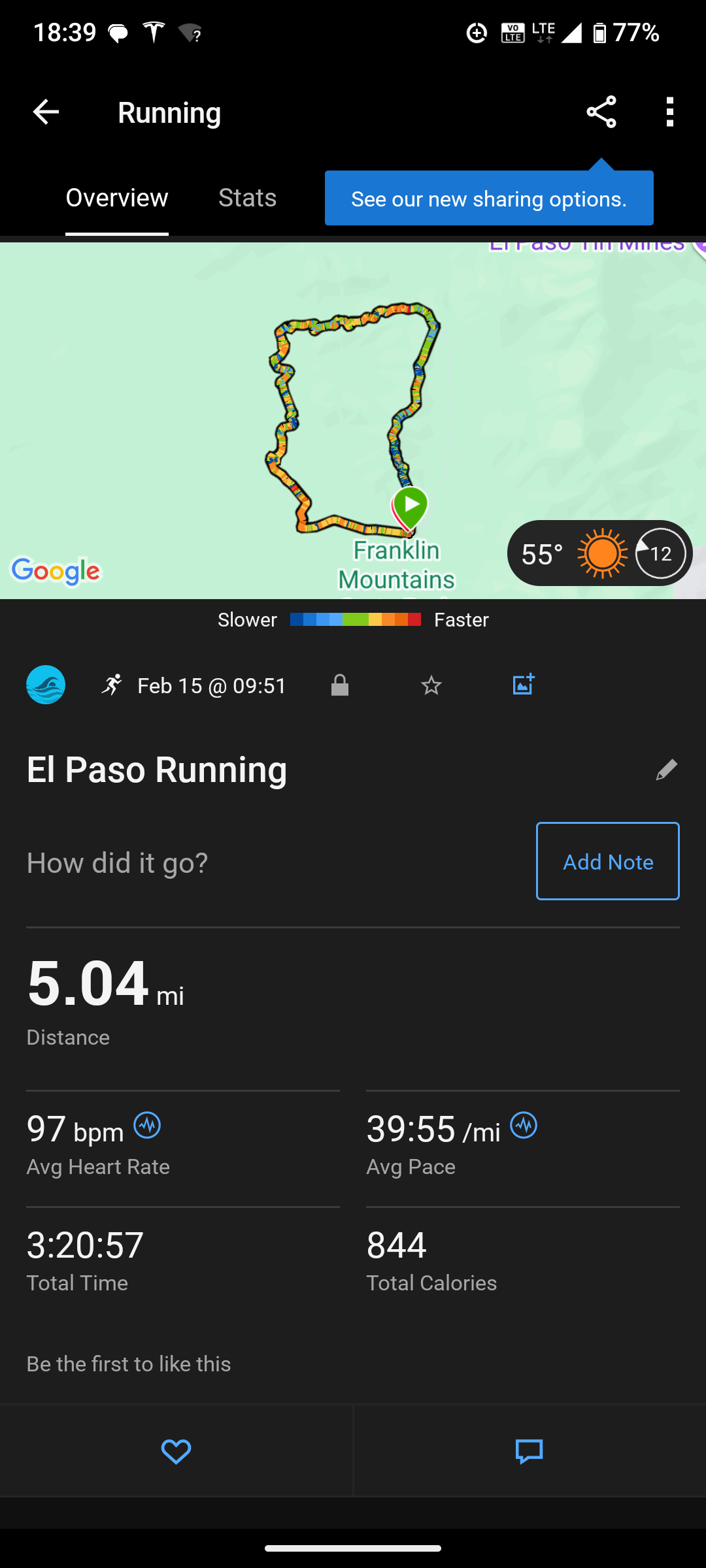Dismiss the new sharing options tooltip
Viewport: 706px width, 1568px height.
pos(489,199)
